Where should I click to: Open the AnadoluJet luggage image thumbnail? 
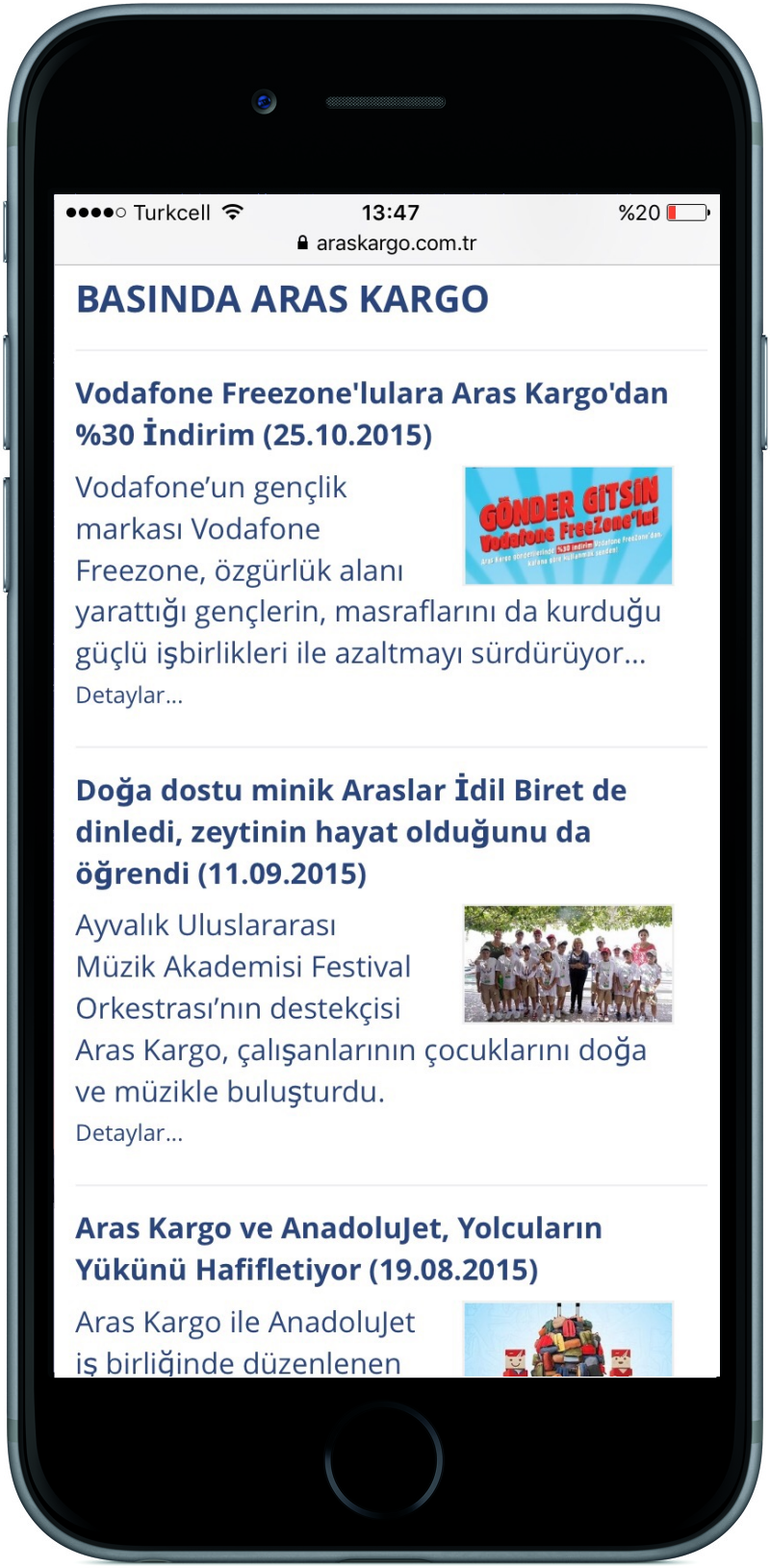coord(568,1339)
